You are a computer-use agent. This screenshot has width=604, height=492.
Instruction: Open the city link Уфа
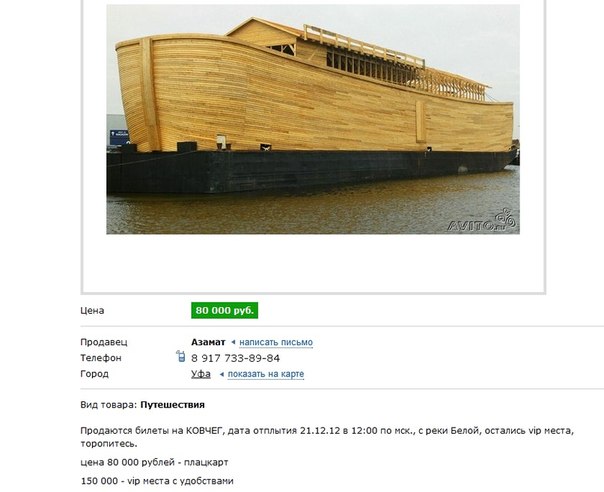(200, 374)
